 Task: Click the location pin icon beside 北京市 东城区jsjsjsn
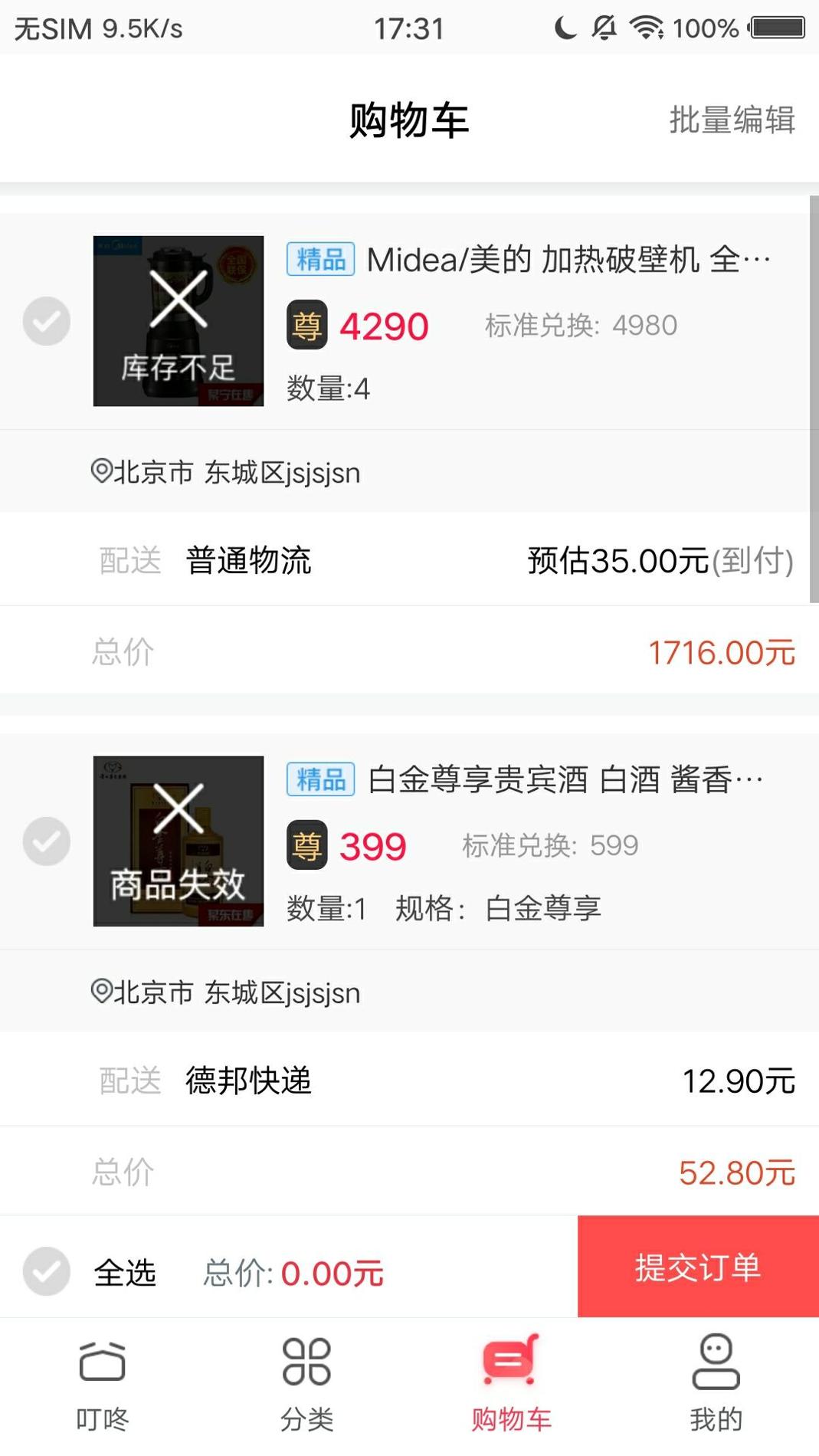tap(99, 471)
